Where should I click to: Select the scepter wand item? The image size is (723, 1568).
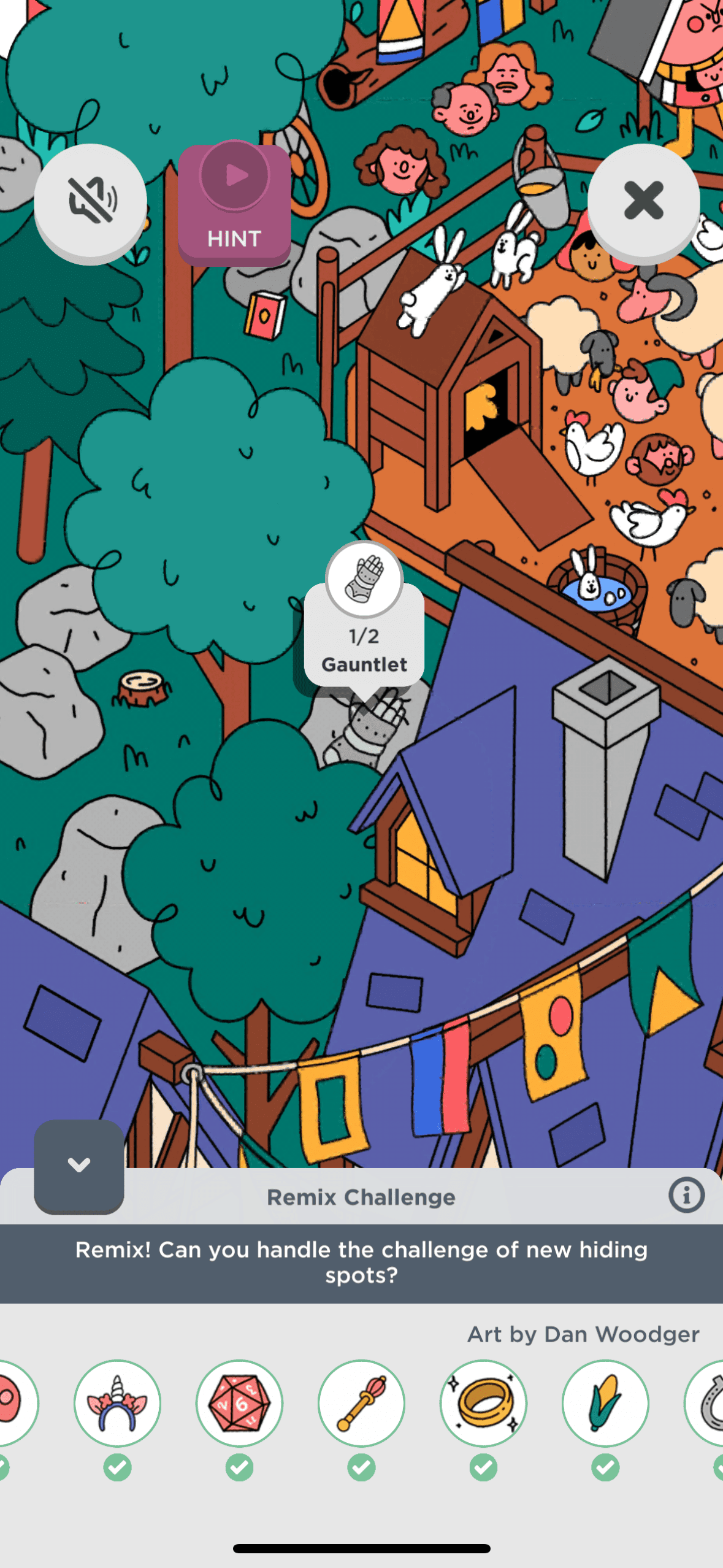coord(361,1403)
